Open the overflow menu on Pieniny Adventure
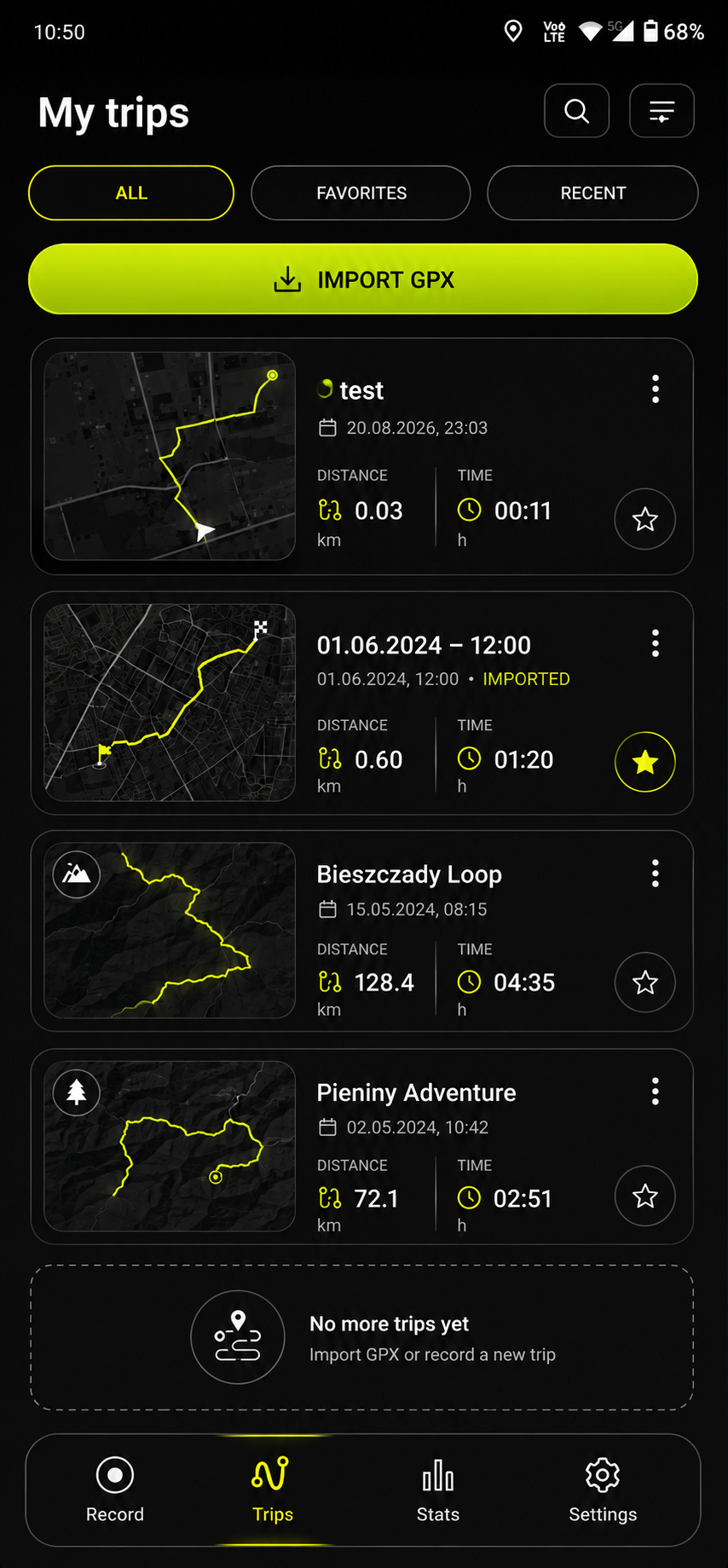The height and width of the screenshot is (1568, 728). point(656,1092)
